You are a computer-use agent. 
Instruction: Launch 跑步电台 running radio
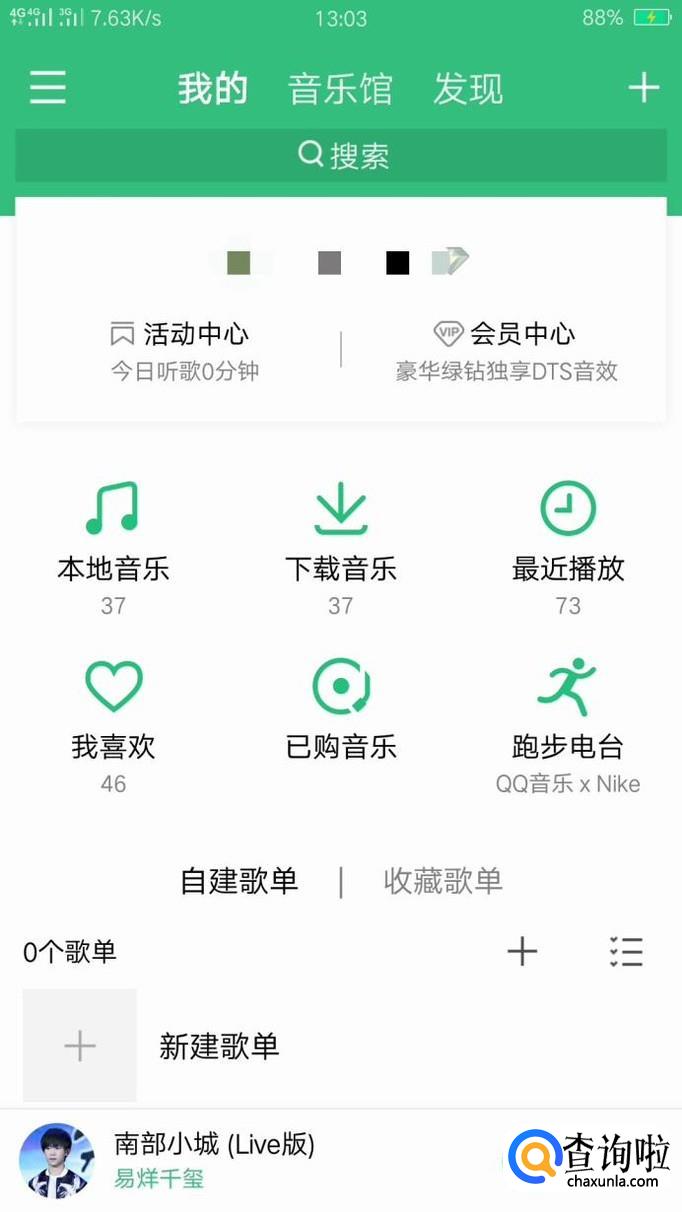point(568,722)
